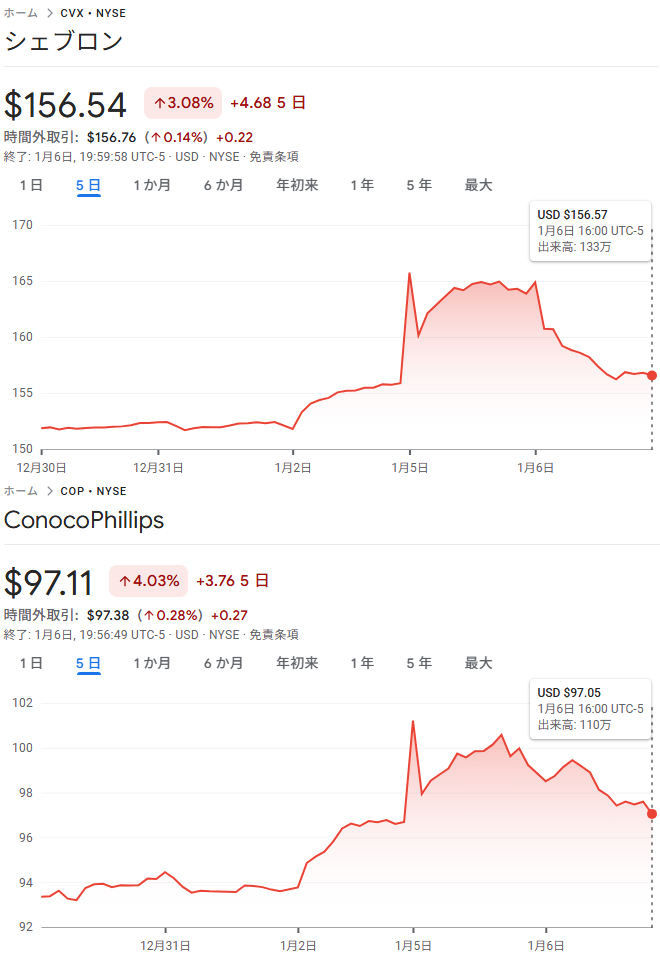Open 免責条項 link under ConocoPhillips price

274,635
